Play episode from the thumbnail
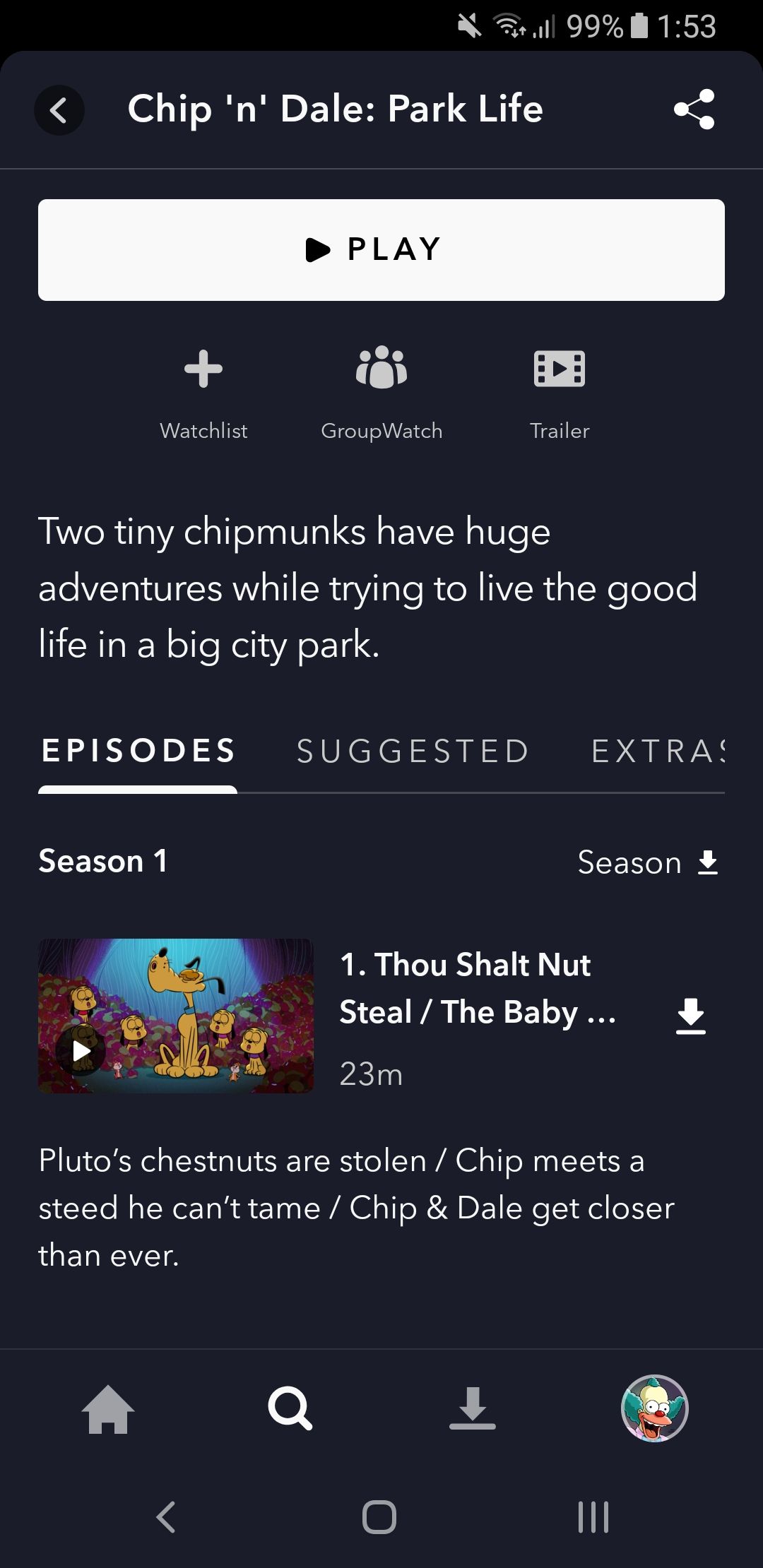 pos(82,1050)
